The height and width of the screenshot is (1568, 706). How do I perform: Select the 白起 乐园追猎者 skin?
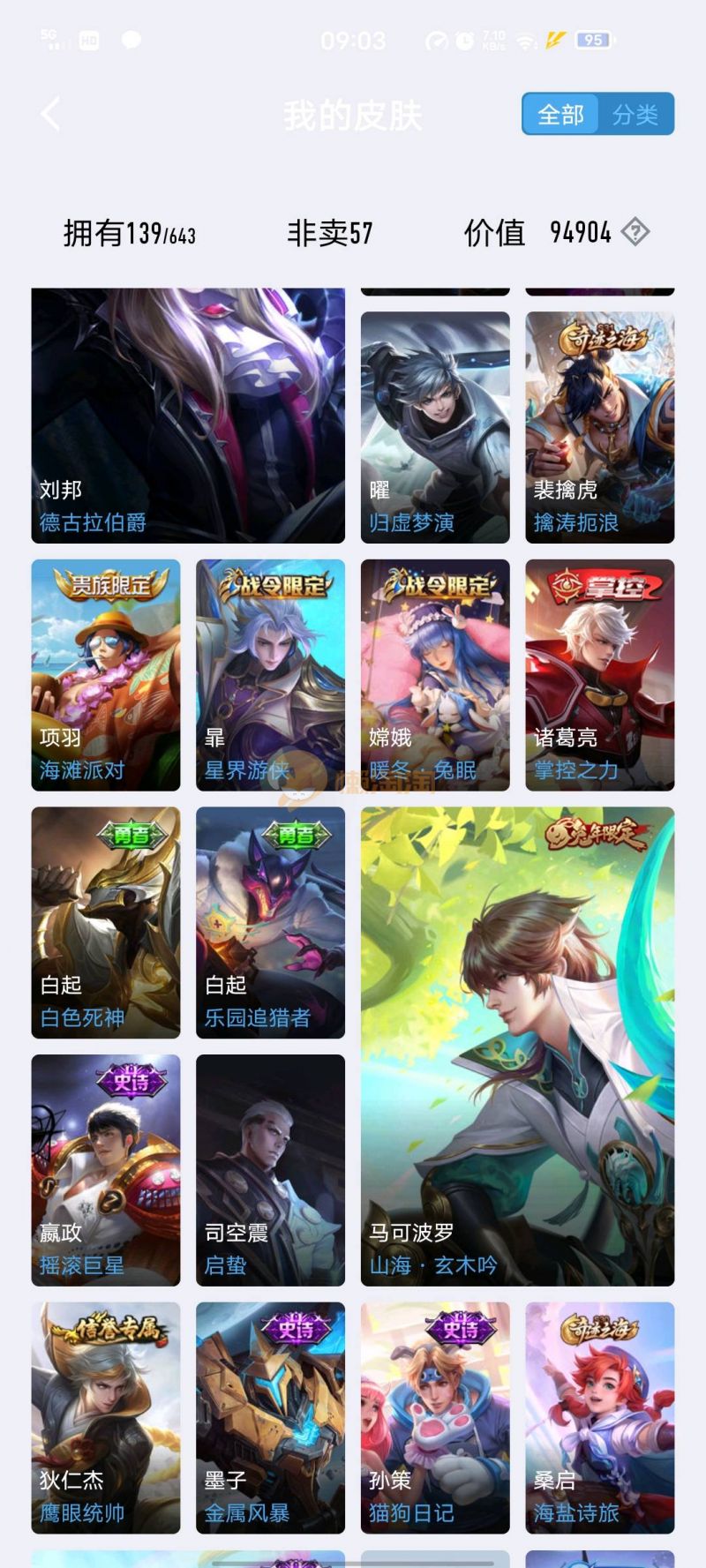pos(270,922)
